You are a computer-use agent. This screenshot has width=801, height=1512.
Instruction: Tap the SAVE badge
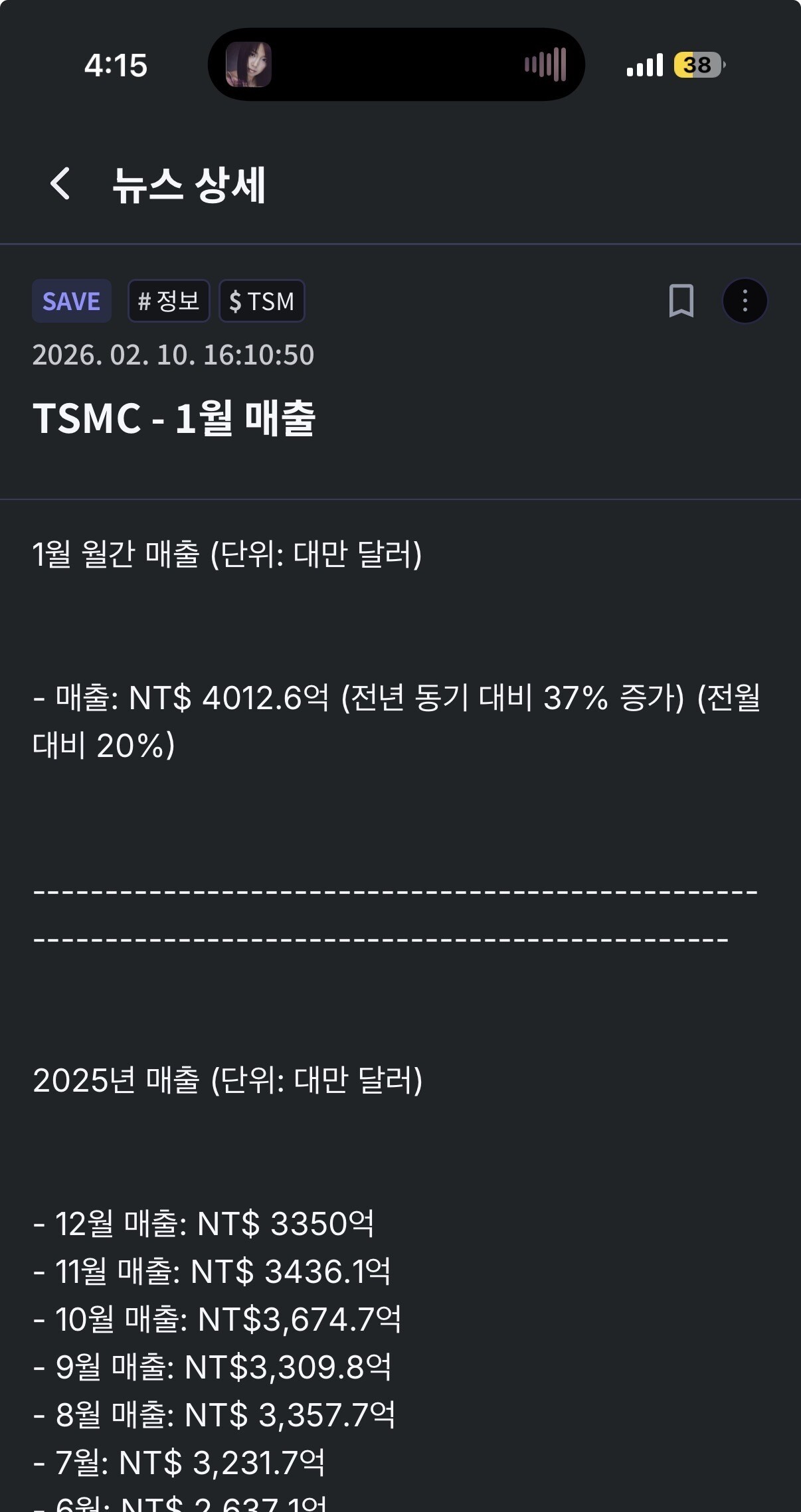[72, 301]
